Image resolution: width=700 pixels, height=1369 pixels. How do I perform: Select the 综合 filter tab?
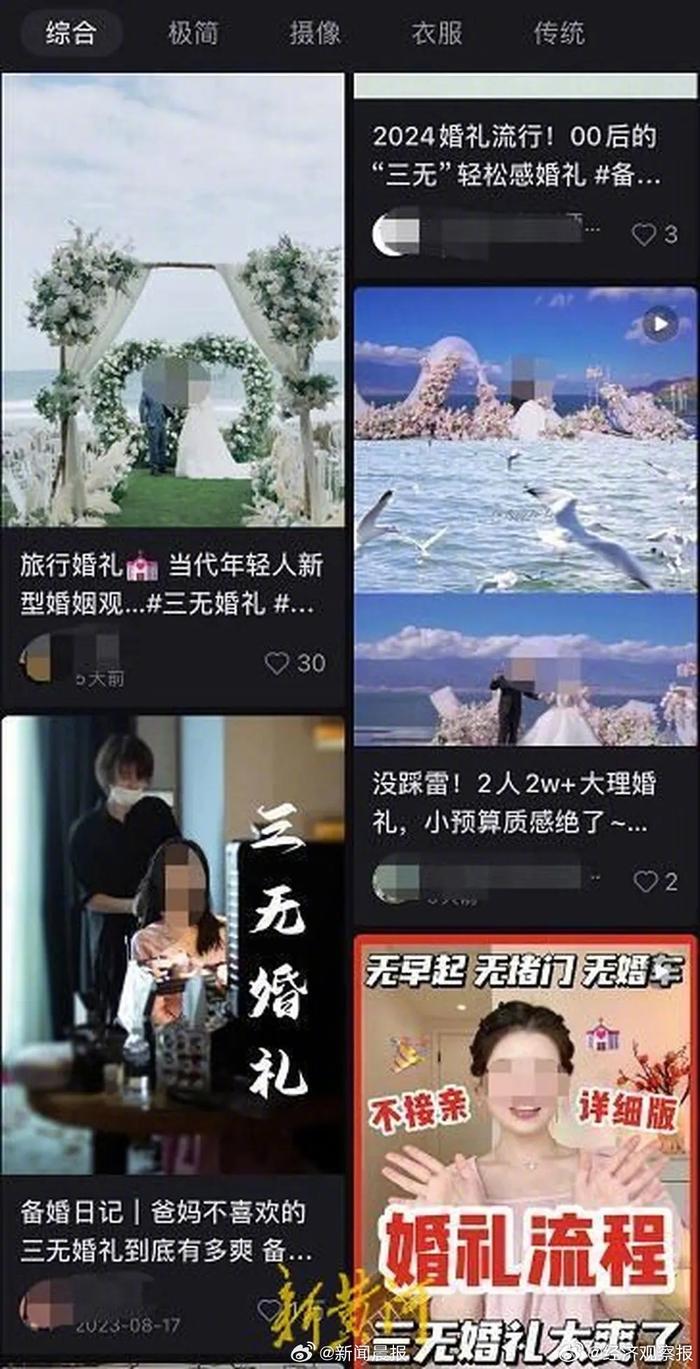71,33
